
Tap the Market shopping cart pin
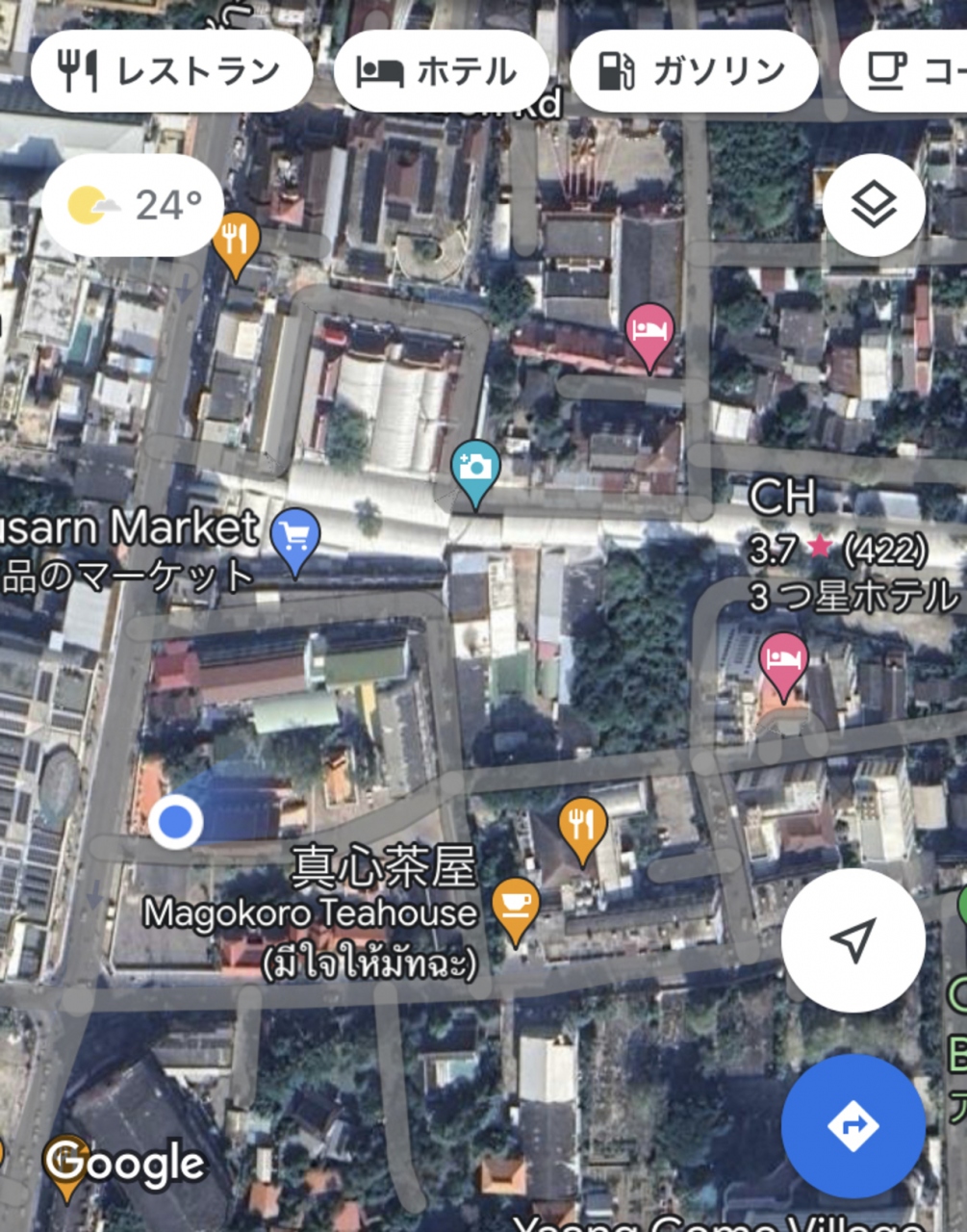295,536
